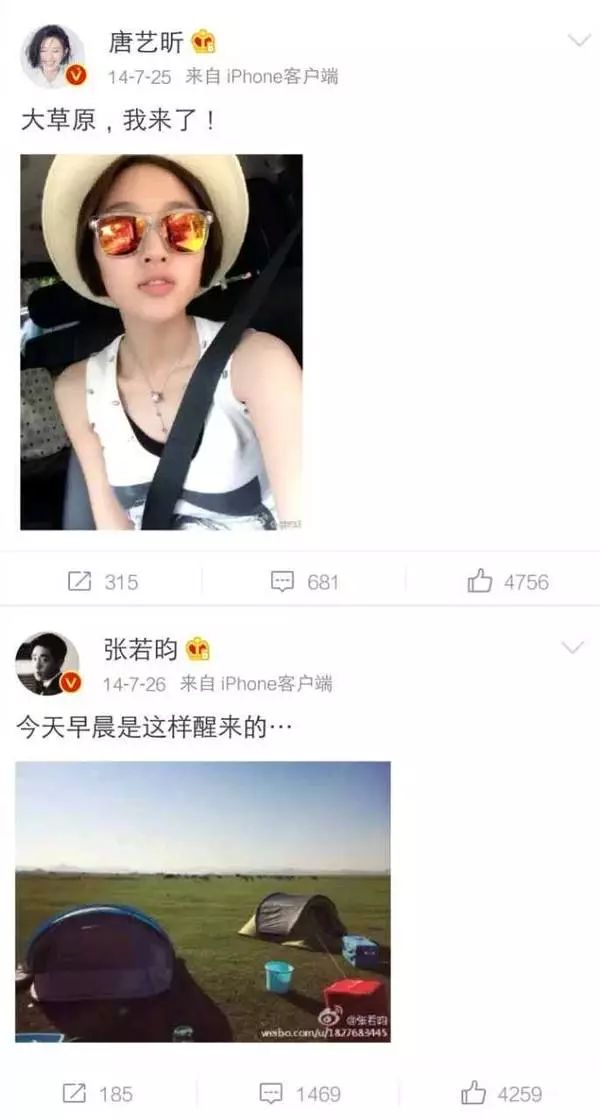Repost 唐艺昕's post with 315 shares
Image resolution: width=600 pixels, height=1120 pixels.
click(x=103, y=582)
